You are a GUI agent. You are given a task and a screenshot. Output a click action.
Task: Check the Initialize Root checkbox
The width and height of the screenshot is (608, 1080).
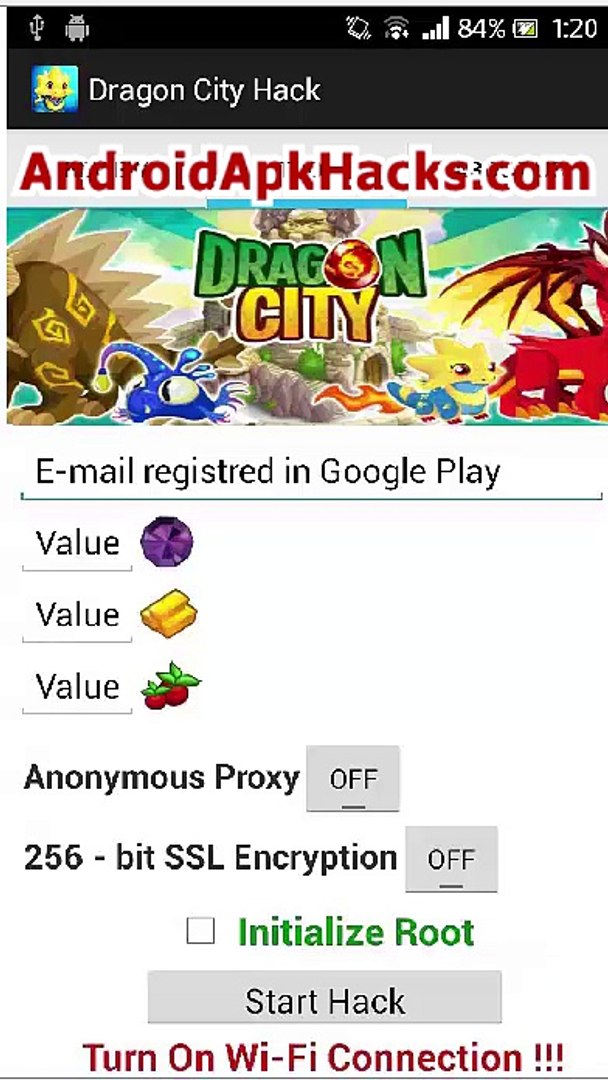point(200,931)
